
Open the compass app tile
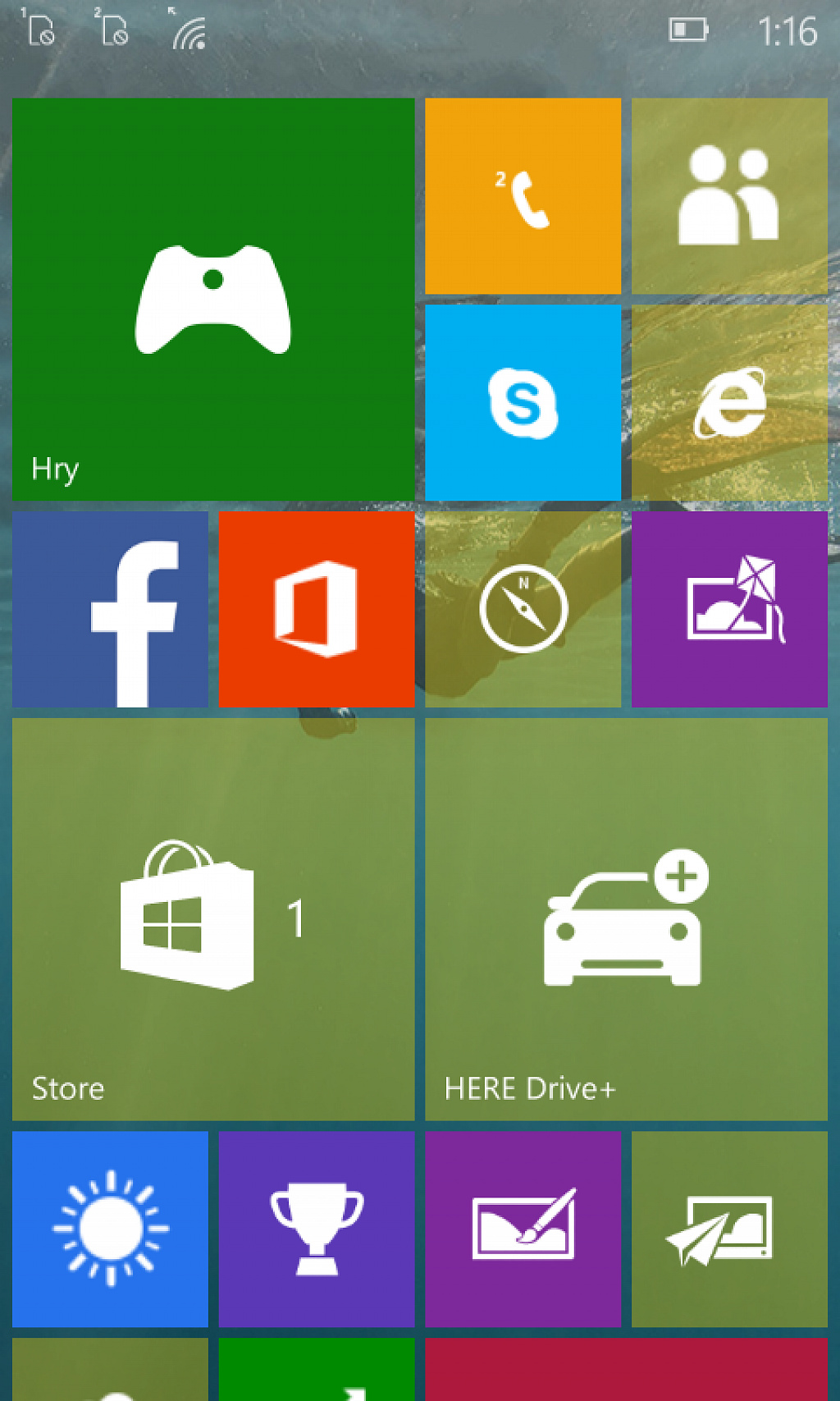523,609
